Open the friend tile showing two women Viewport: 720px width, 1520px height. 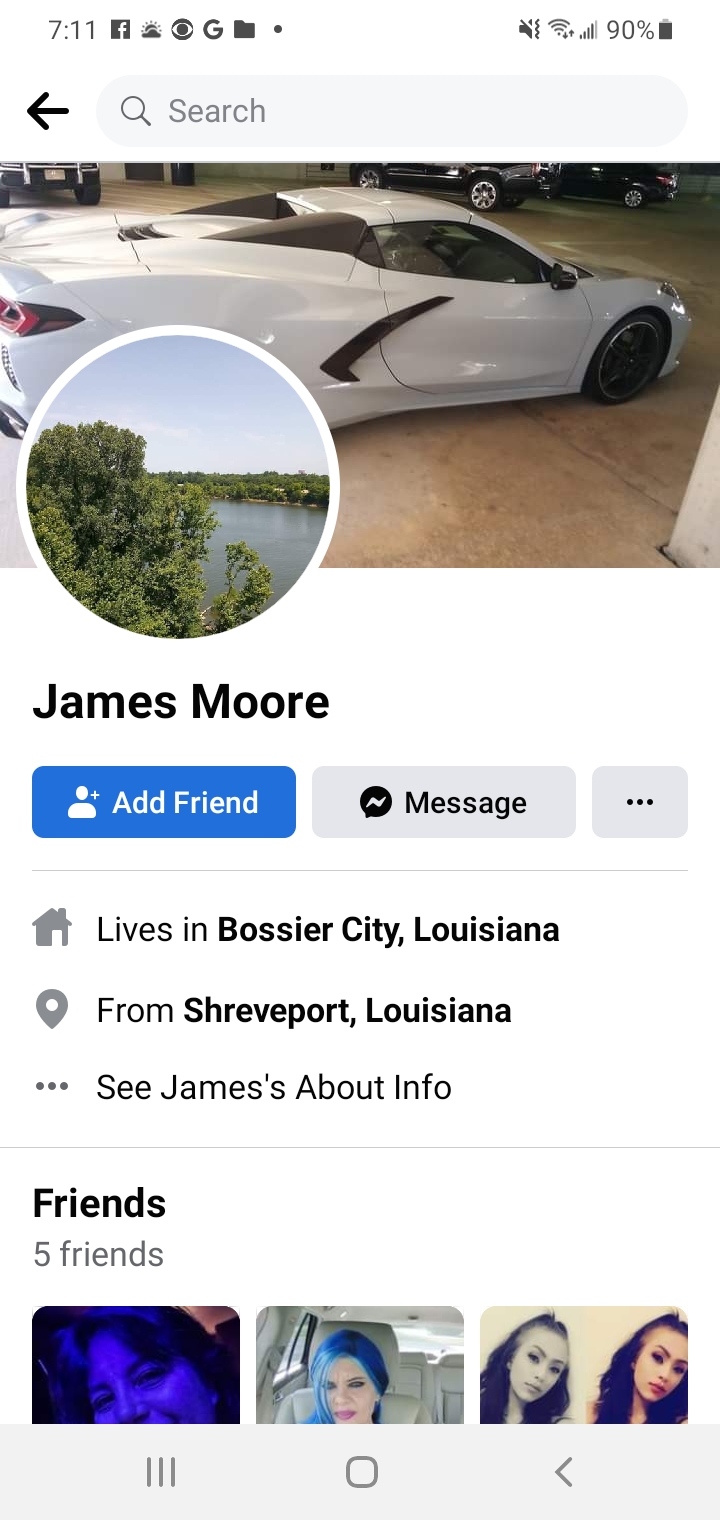point(584,1365)
